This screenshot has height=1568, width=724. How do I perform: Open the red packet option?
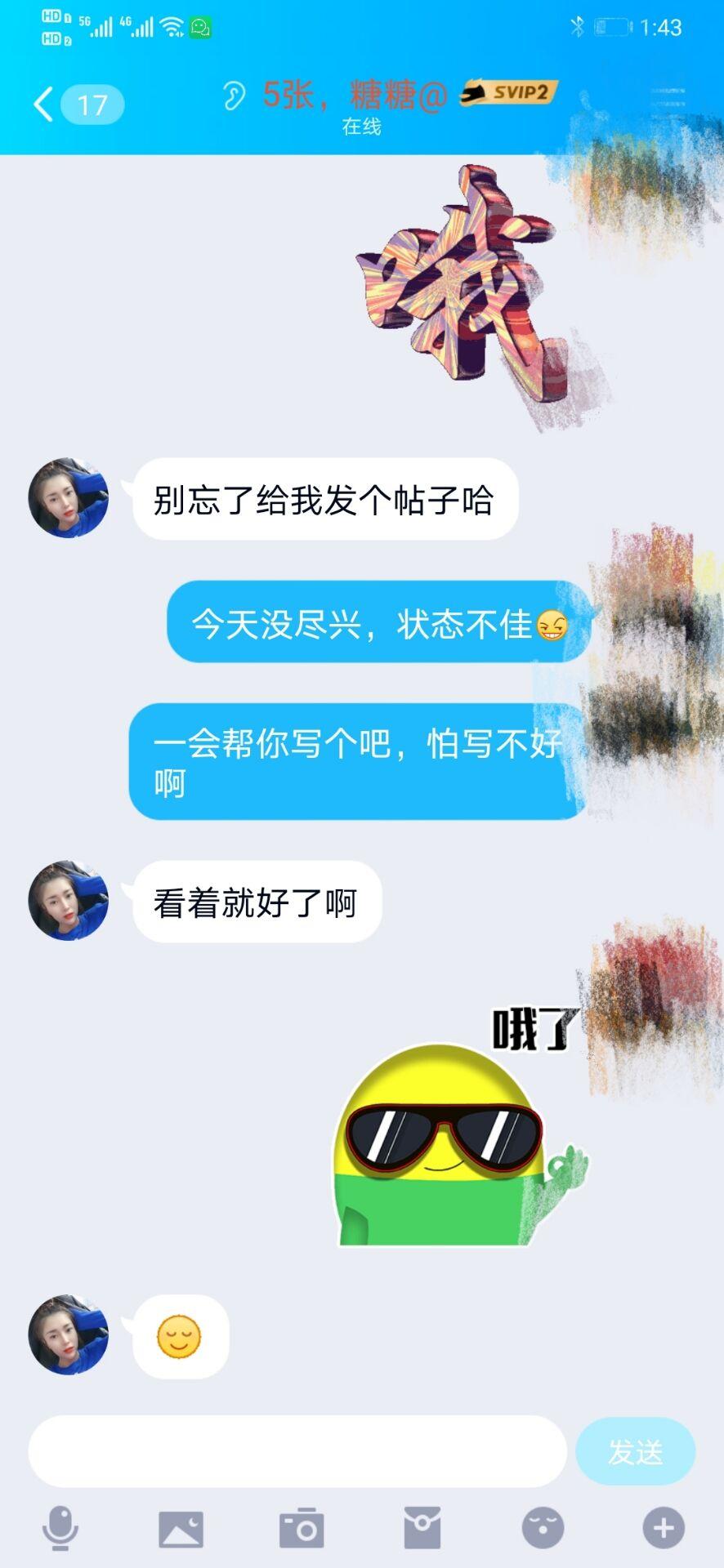422,1528
